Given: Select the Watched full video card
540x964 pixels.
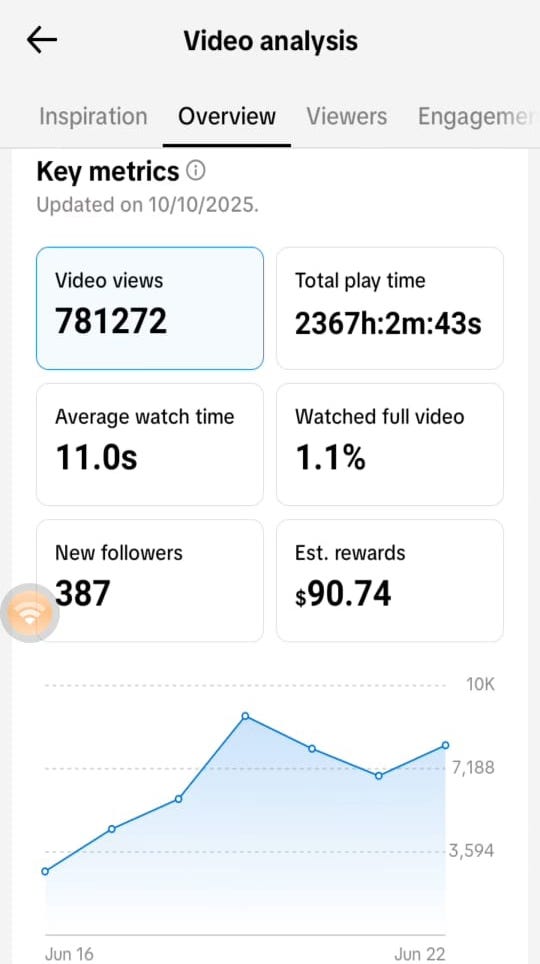Looking at the screenshot, I should [x=390, y=444].
